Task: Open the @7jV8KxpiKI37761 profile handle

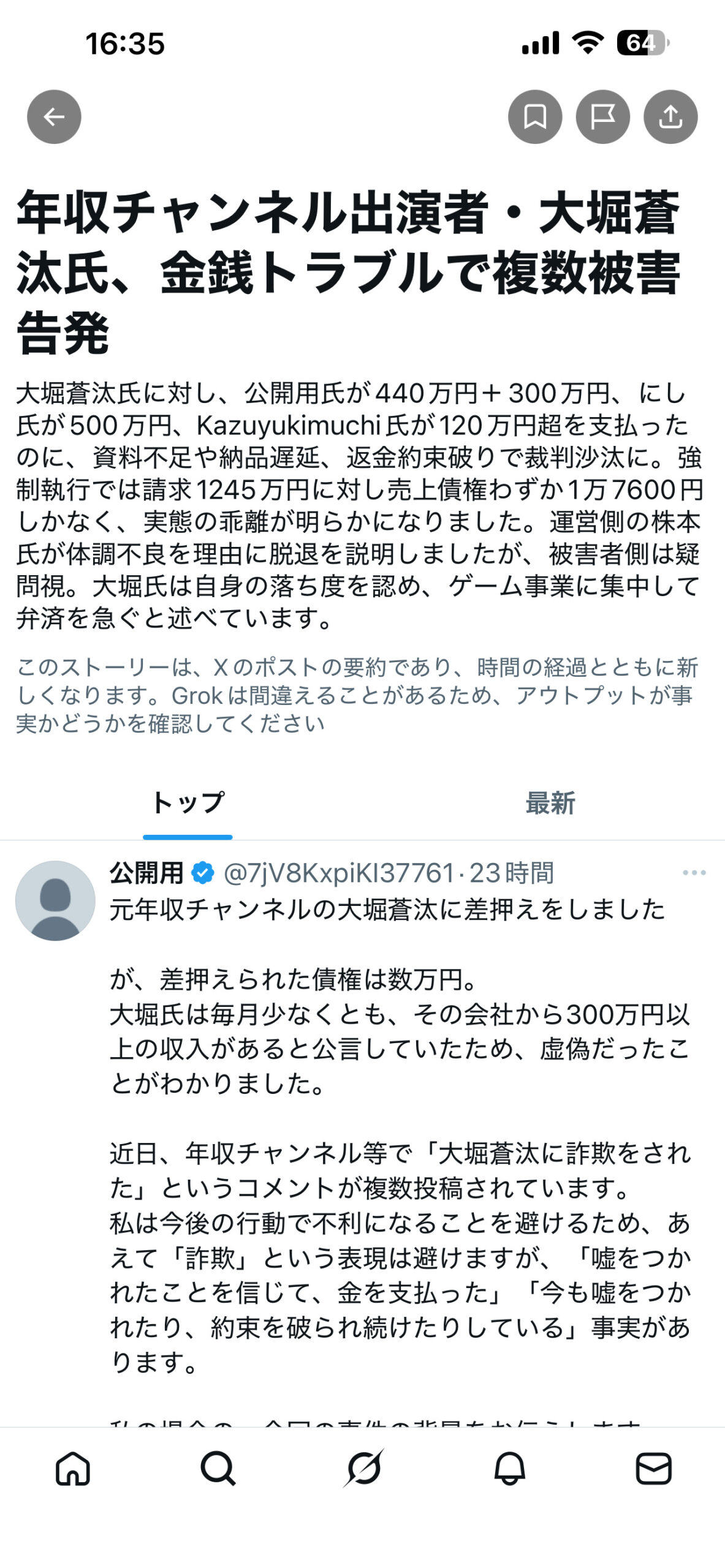Action: (338, 873)
